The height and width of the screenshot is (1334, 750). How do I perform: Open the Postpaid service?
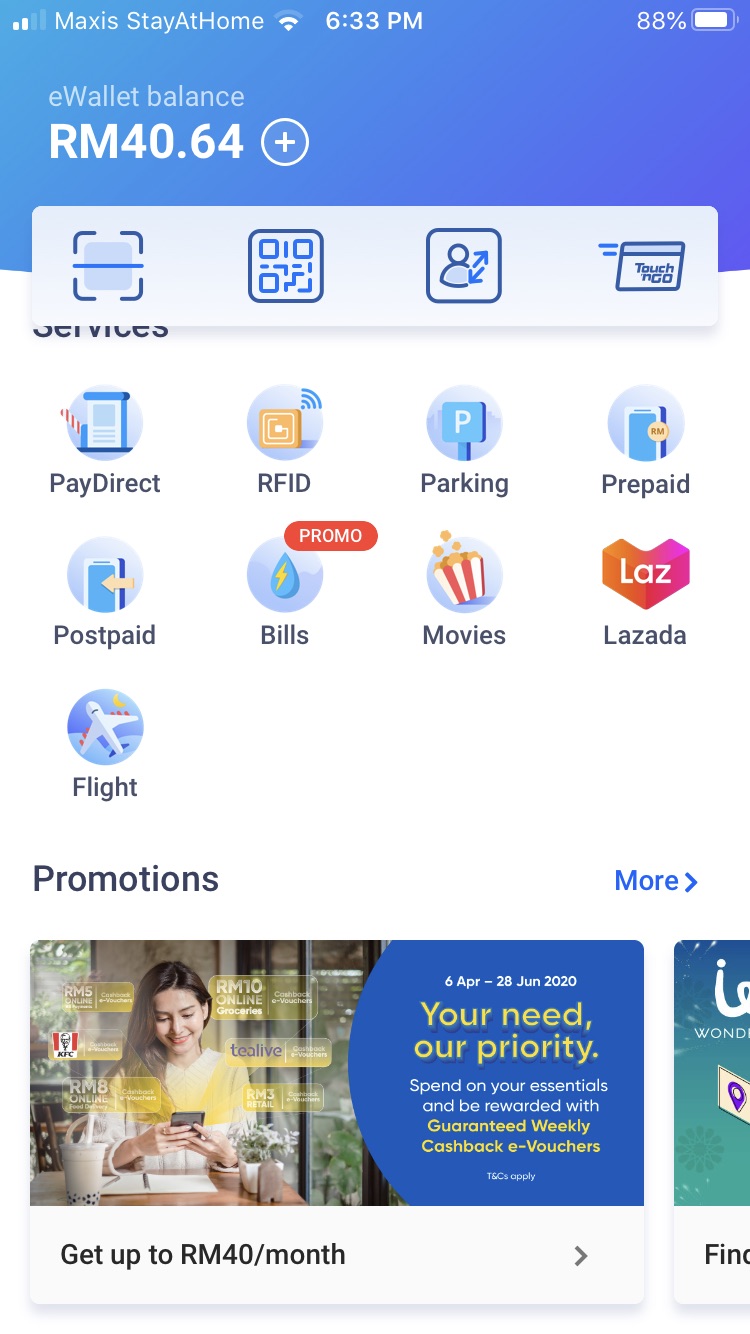click(x=105, y=592)
